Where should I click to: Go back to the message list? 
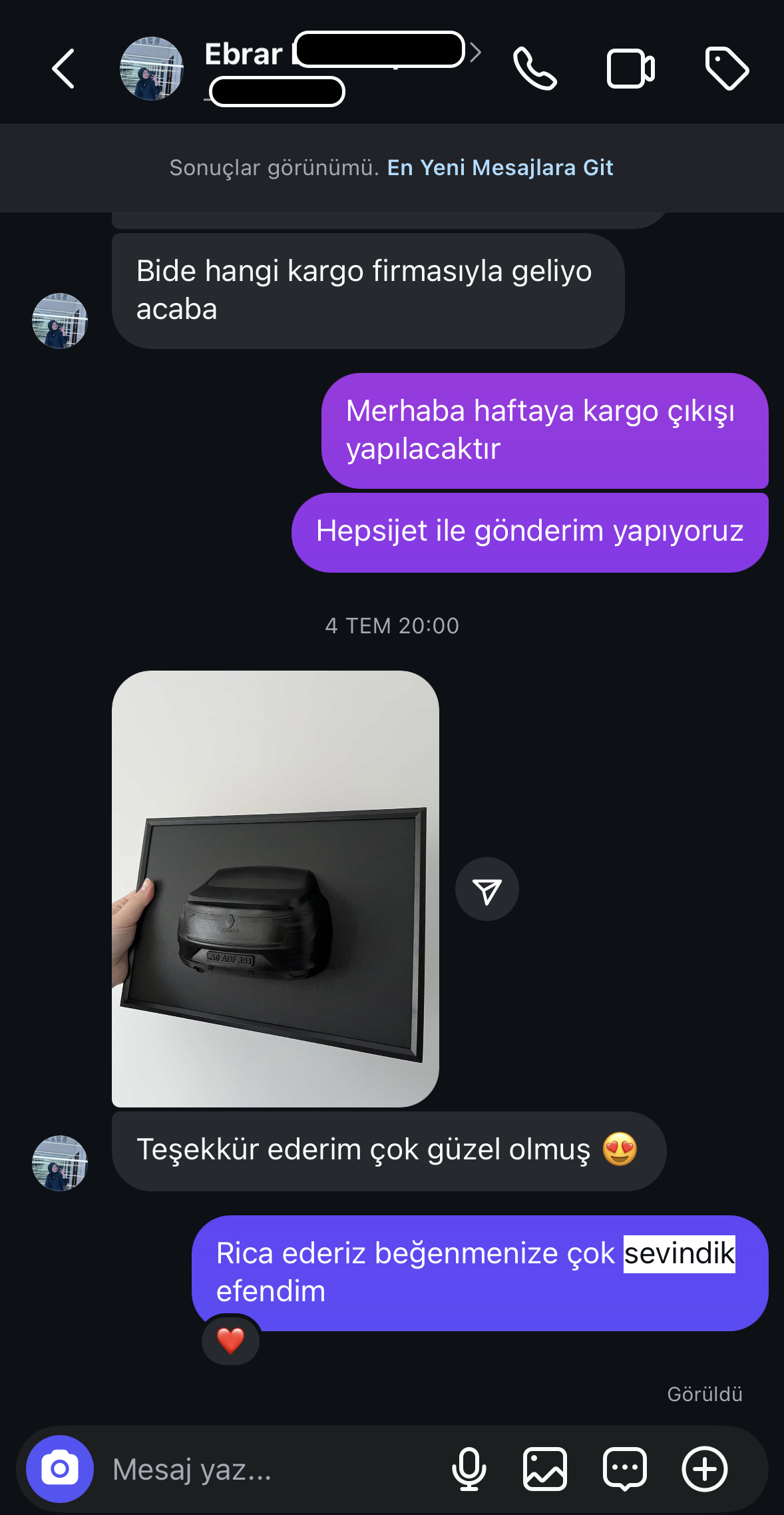coord(63,69)
